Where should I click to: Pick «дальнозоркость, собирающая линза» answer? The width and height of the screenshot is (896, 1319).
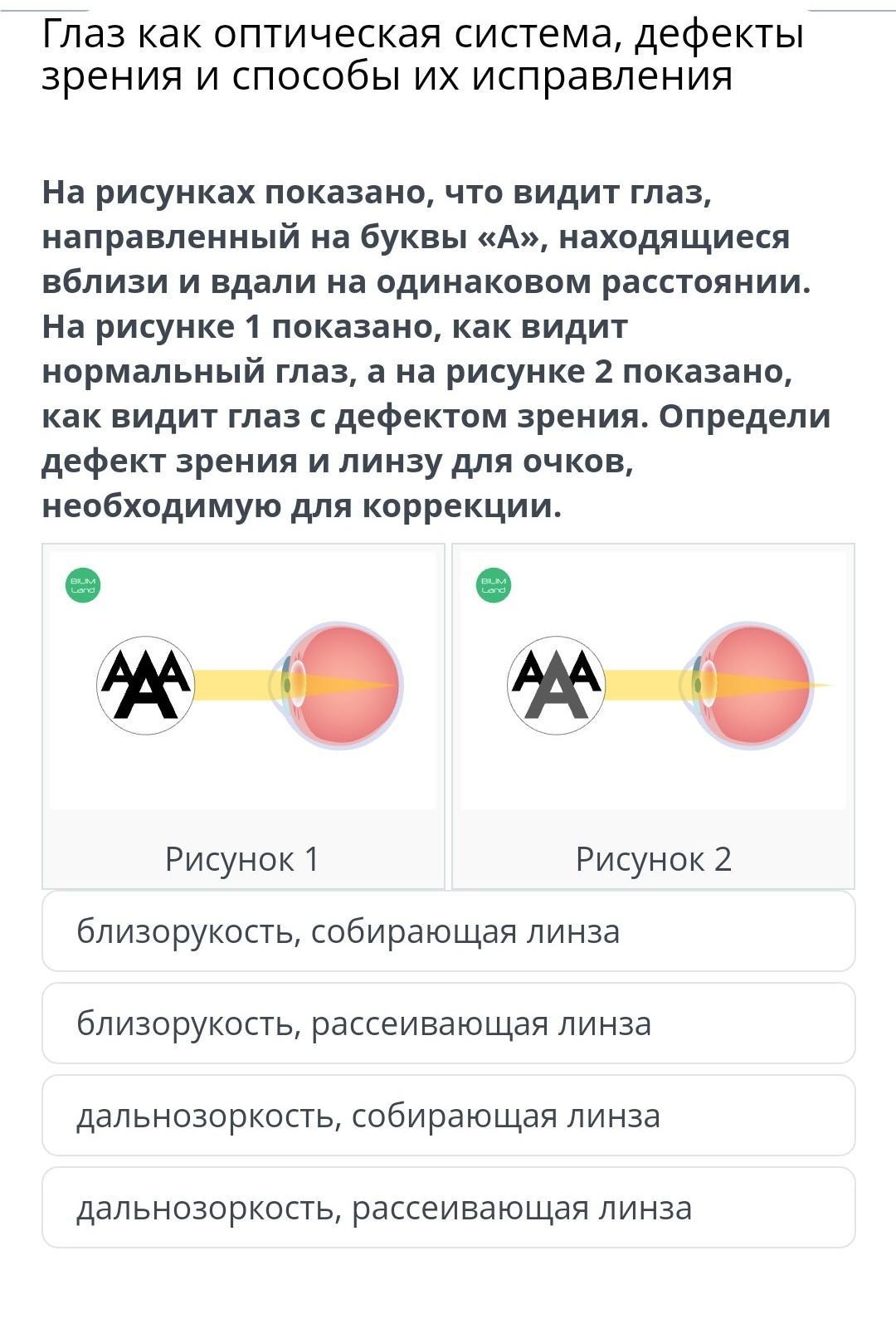point(448,1116)
